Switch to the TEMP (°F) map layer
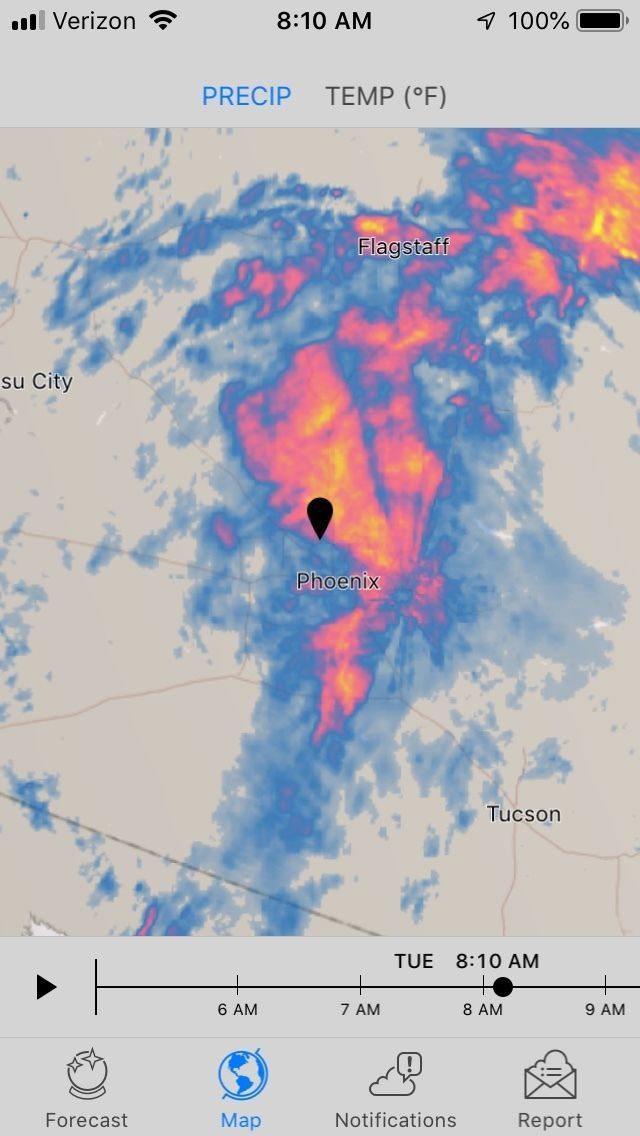 tap(385, 96)
